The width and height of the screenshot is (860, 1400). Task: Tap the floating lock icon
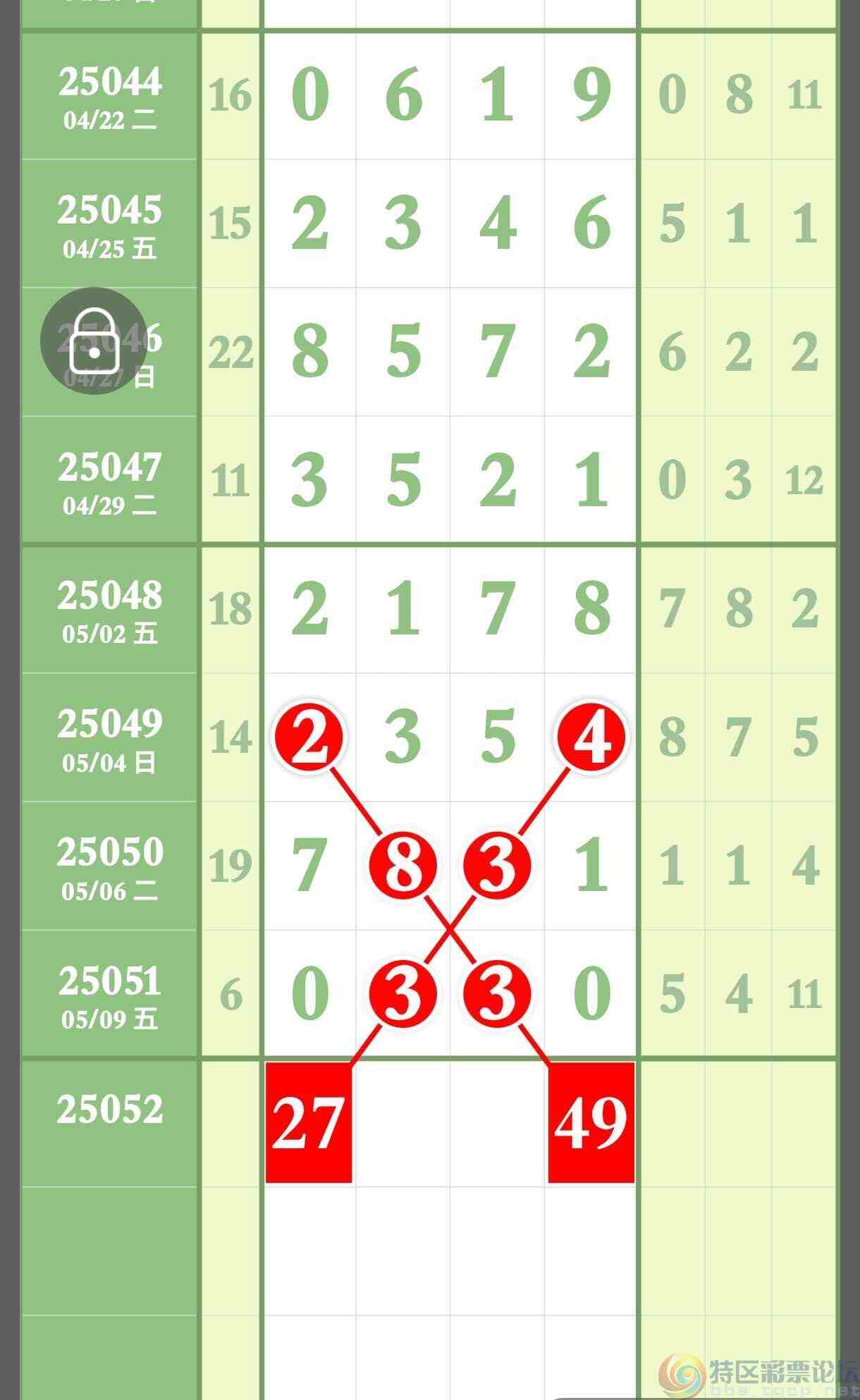coord(93,341)
